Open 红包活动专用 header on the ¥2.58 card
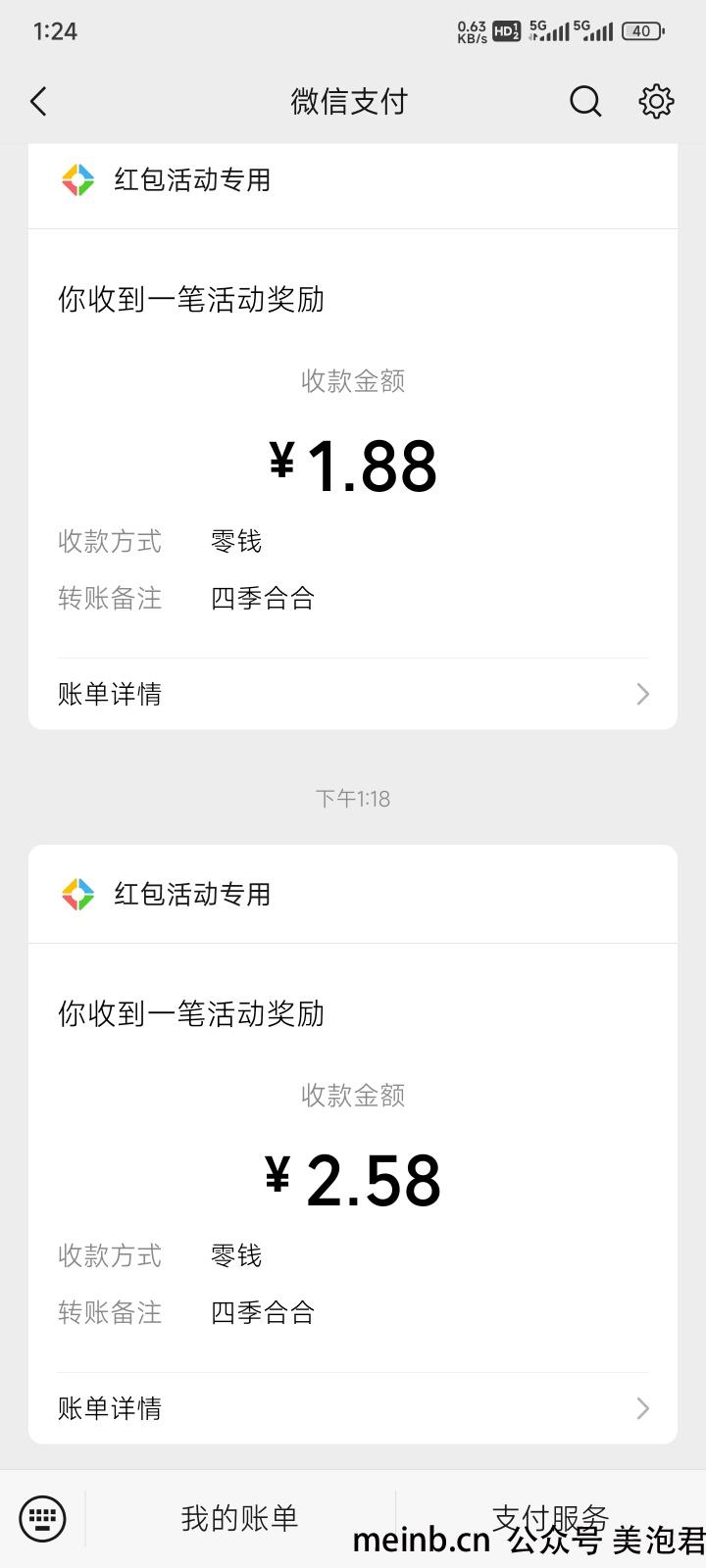 point(353,894)
